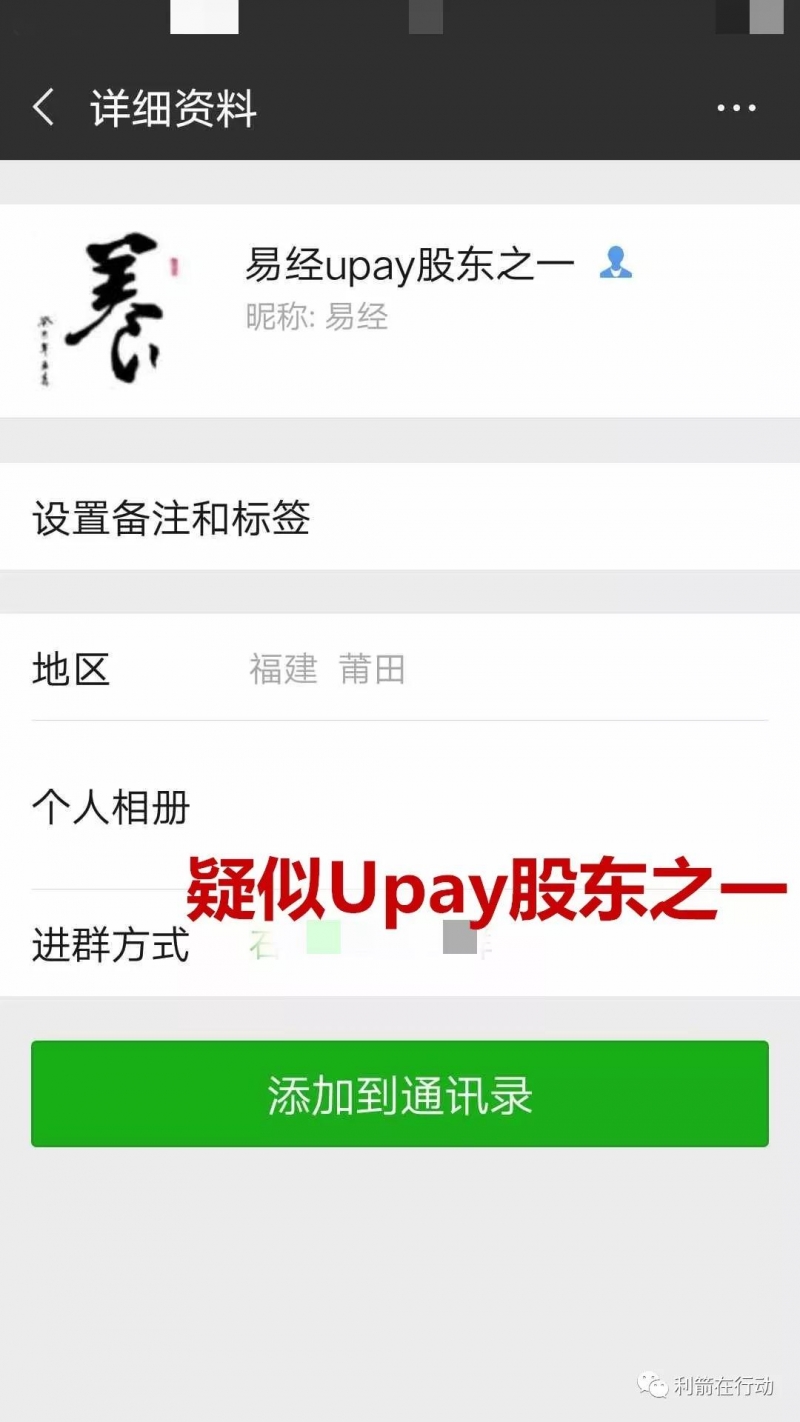Open the three-dot overflow menu
Image resolution: width=800 pixels, height=1422 pixels.
(x=736, y=108)
